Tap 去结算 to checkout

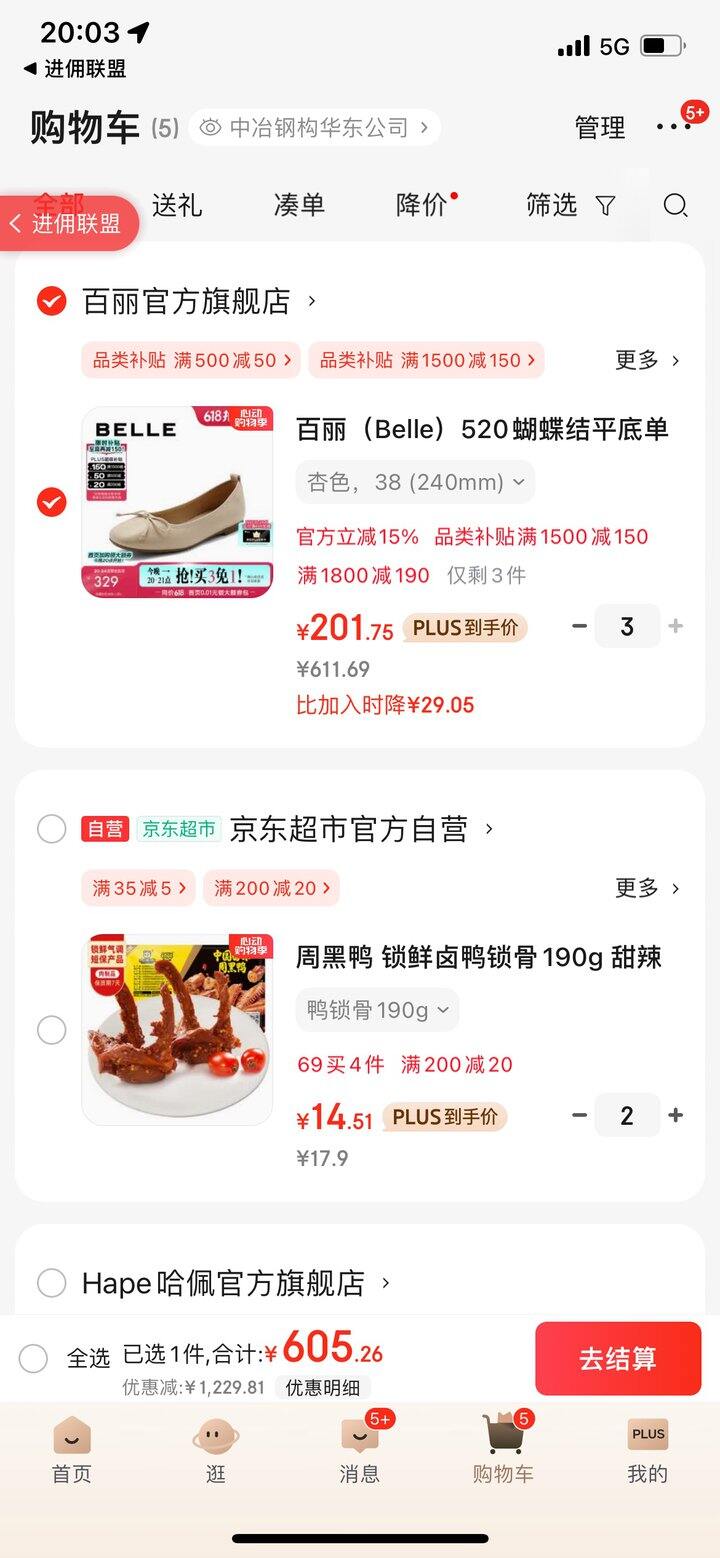click(618, 1358)
